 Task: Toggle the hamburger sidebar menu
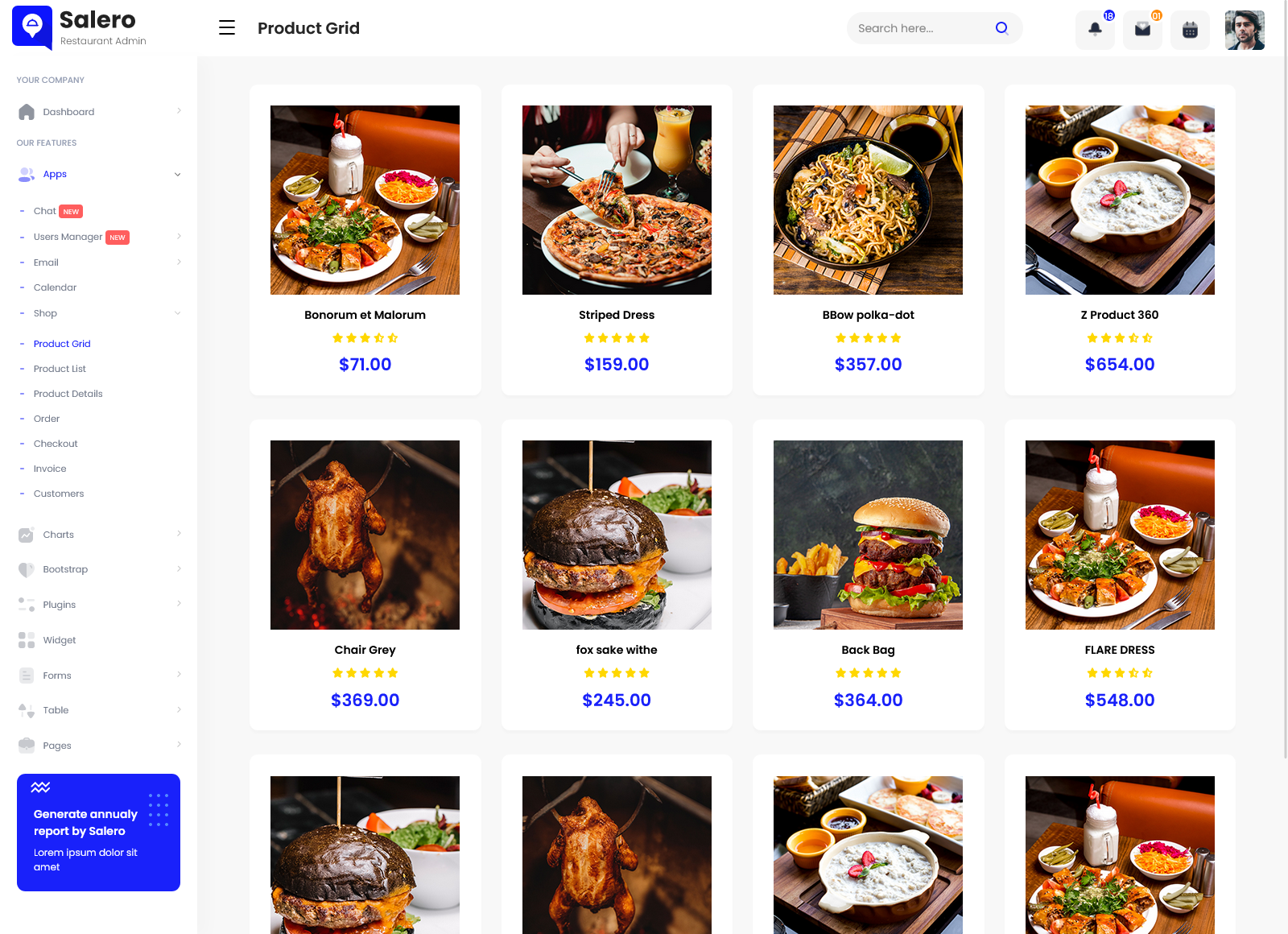point(227,28)
